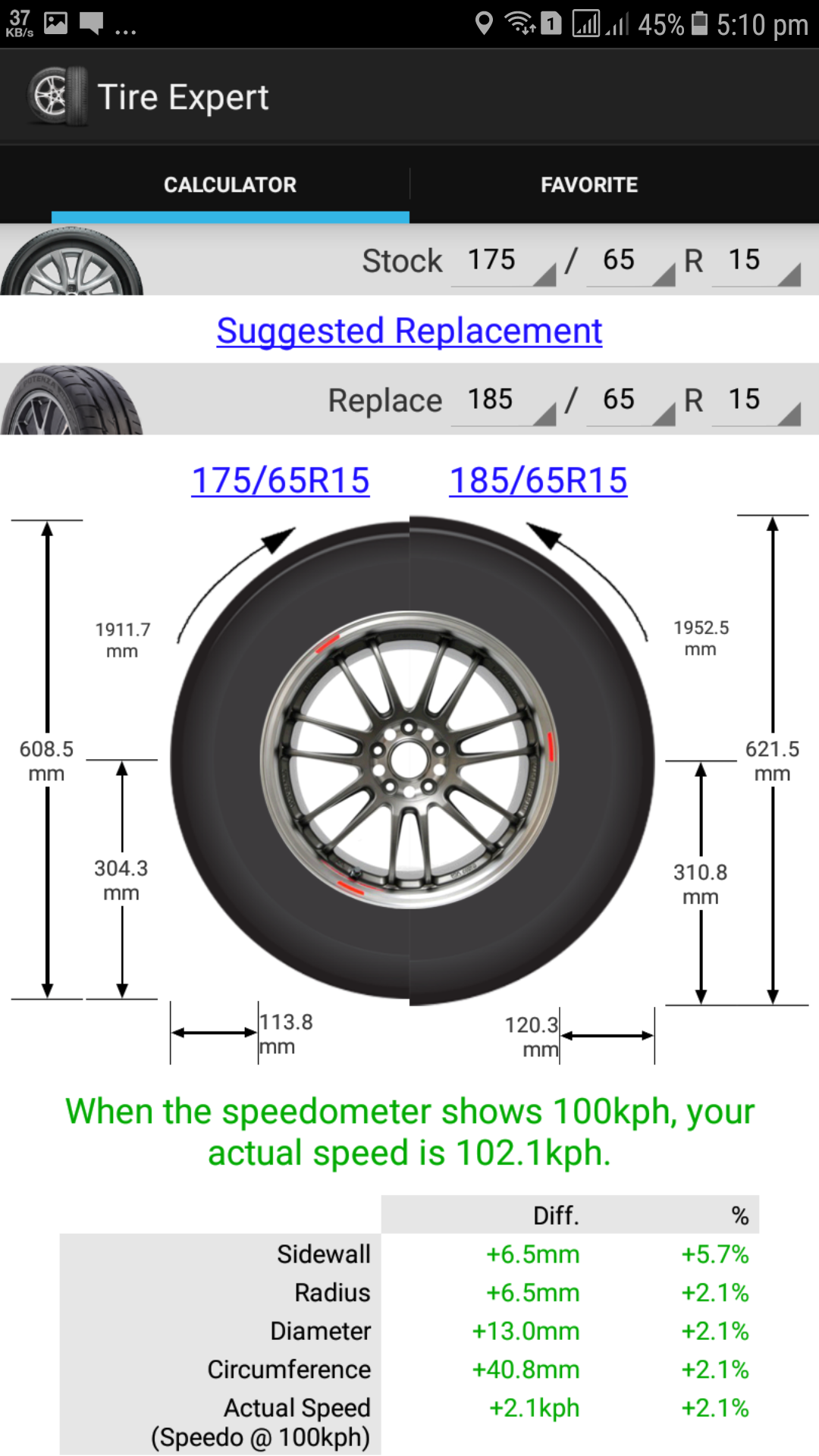Tap the 175/65R15 link

281,481
